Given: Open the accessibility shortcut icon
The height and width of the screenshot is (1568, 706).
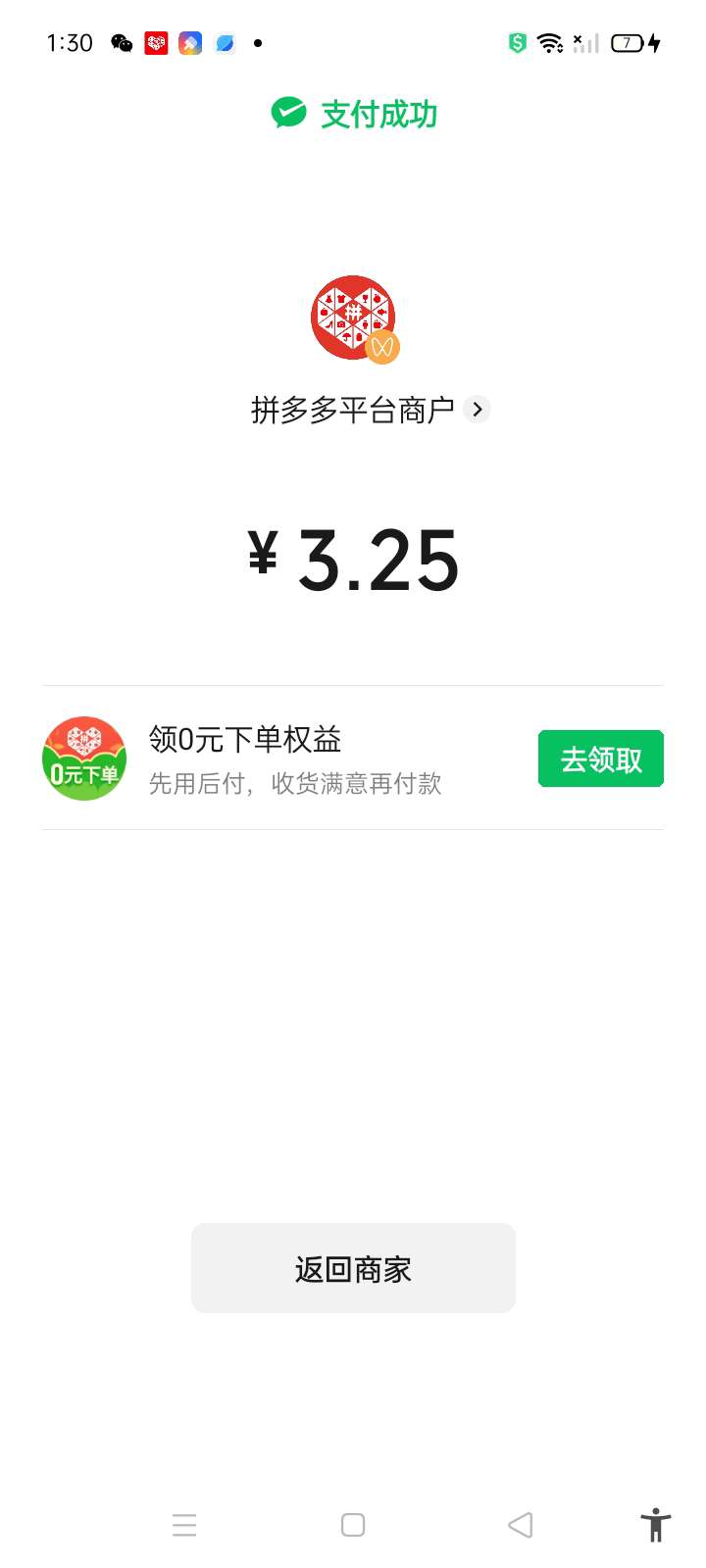Looking at the screenshot, I should (656, 1525).
